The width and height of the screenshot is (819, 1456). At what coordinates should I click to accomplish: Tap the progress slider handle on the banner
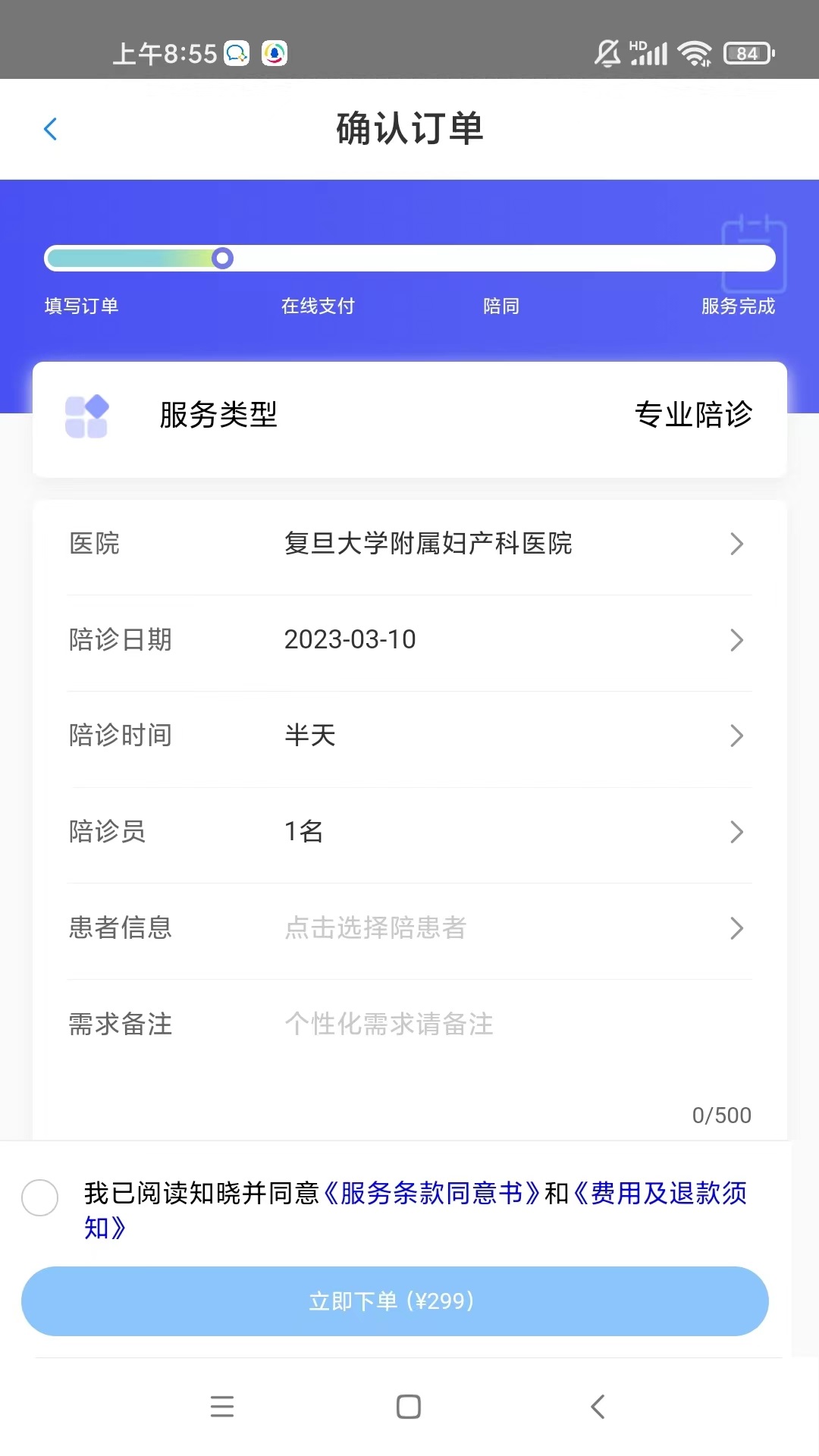(x=223, y=259)
